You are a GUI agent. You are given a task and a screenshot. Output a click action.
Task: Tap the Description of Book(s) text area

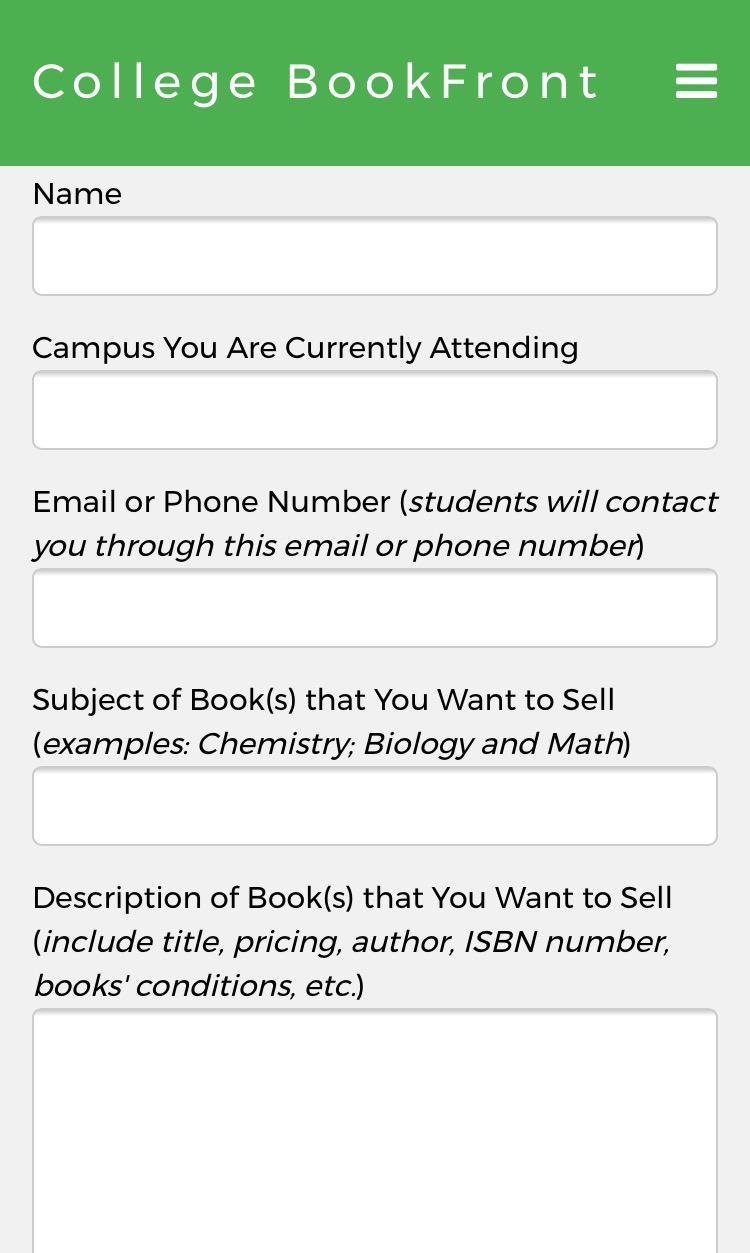375,1130
